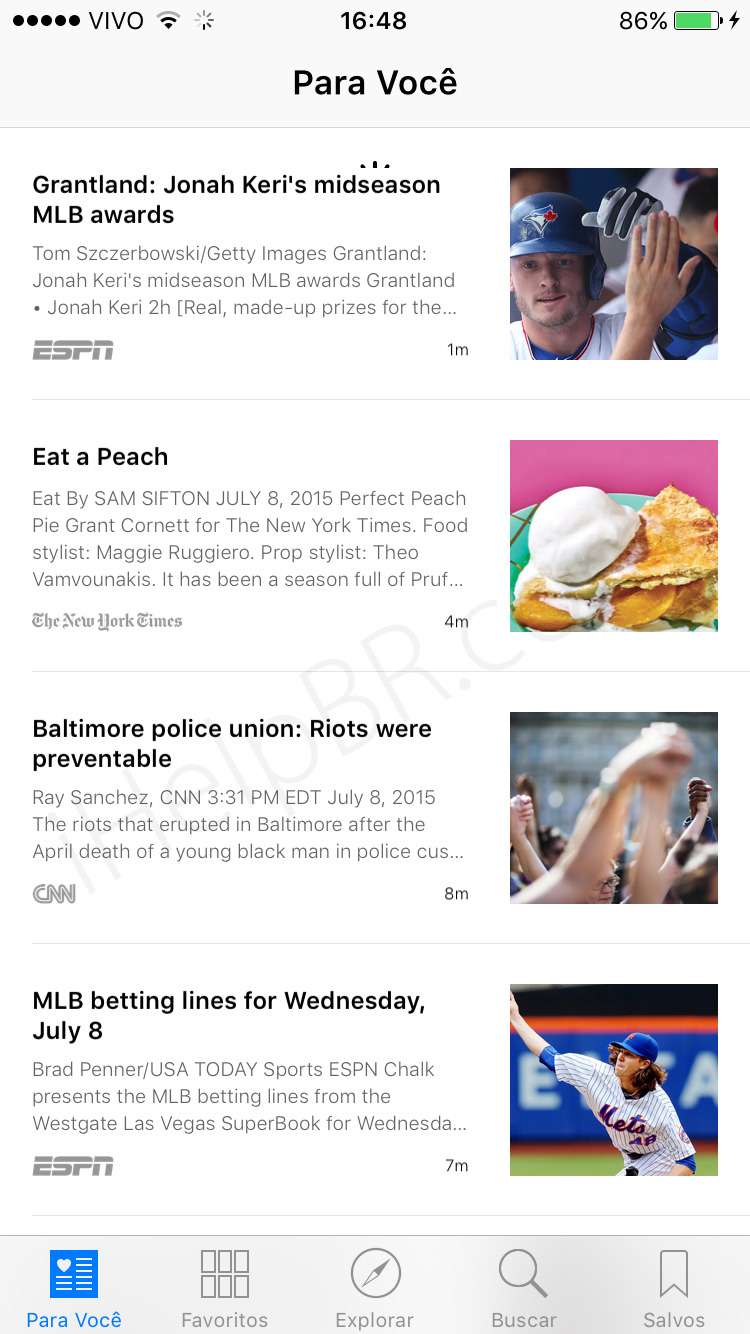Read Baltimore police union riots story

(x=232, y=743)
